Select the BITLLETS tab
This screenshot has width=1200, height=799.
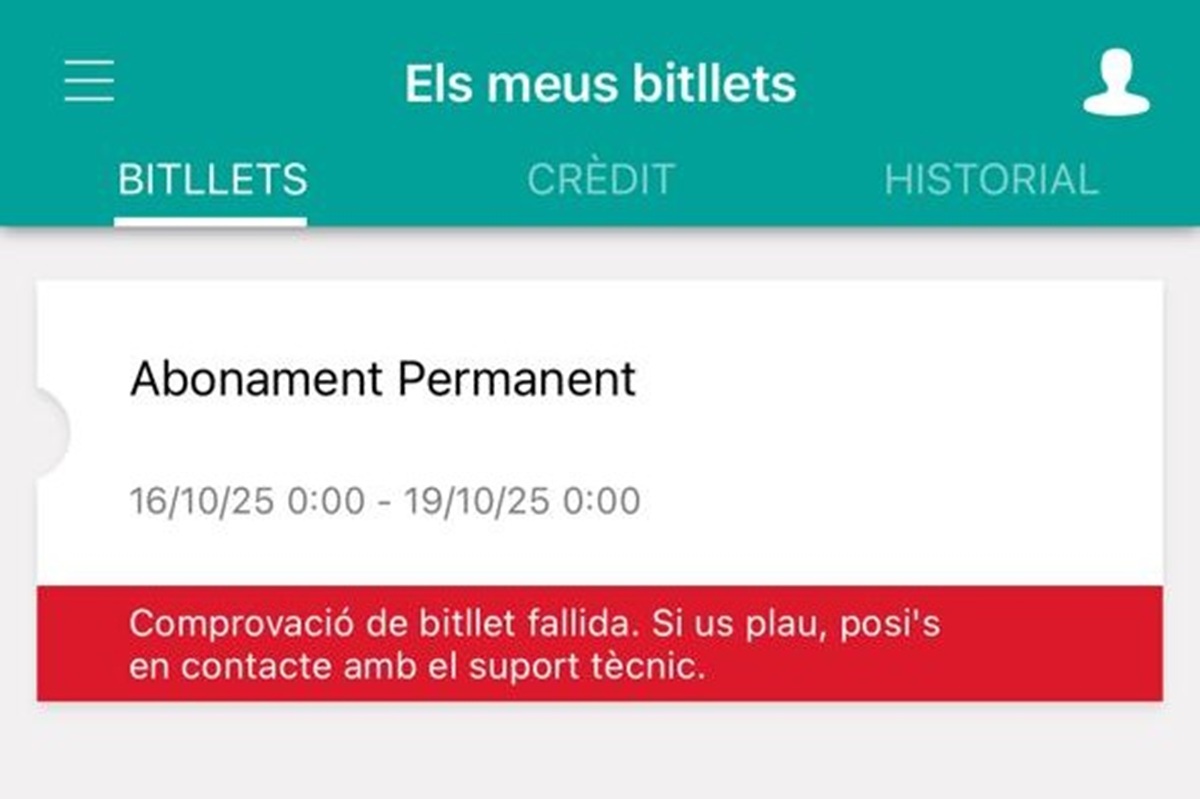click(212, 180)
